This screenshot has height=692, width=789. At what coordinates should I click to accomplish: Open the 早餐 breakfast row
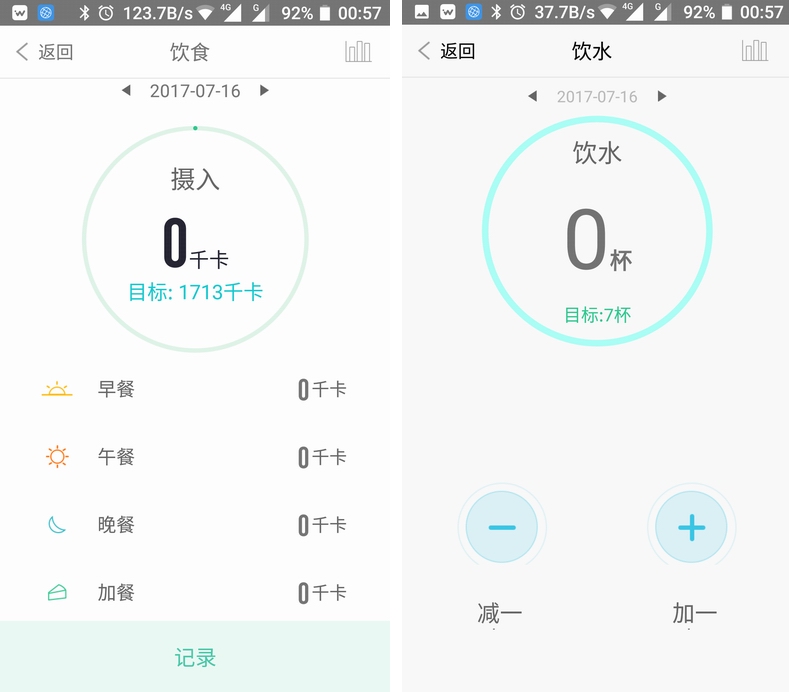[x=195, y=389]
